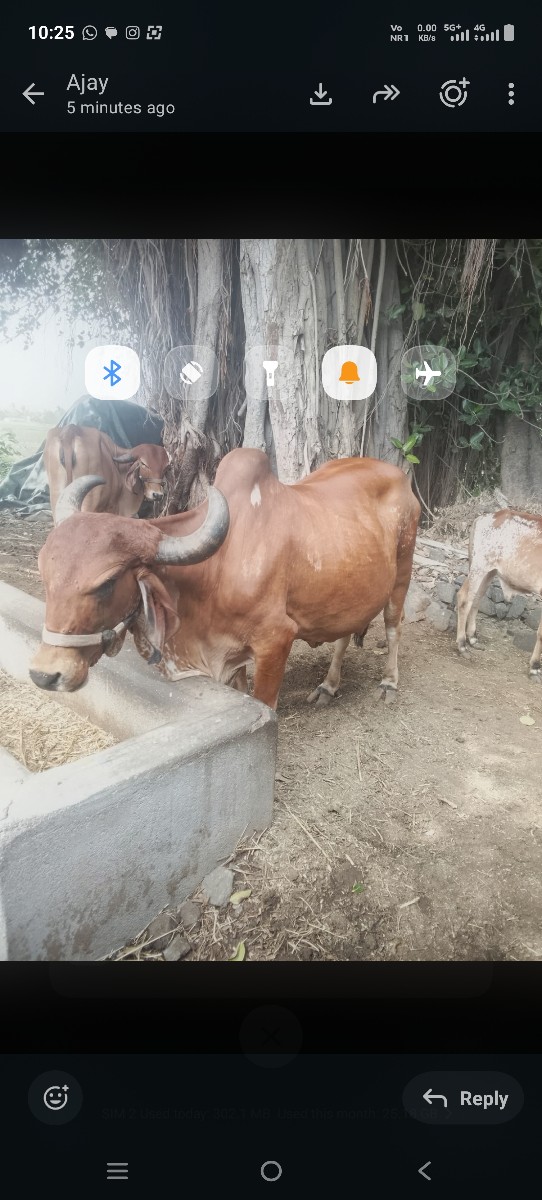This screenshot has width=542, height=1200.
Task: Toggle the sound bell quick setting
Action: click(x=349, y=373)
